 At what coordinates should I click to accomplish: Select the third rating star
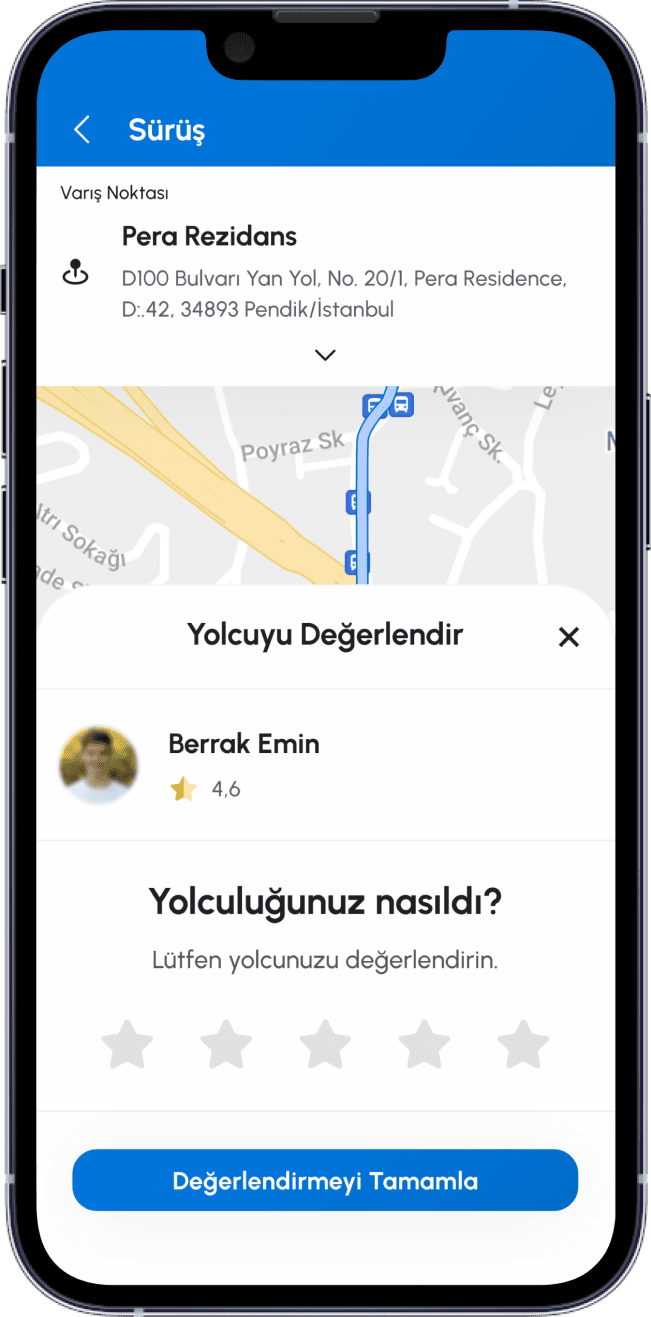point(326,1044)
